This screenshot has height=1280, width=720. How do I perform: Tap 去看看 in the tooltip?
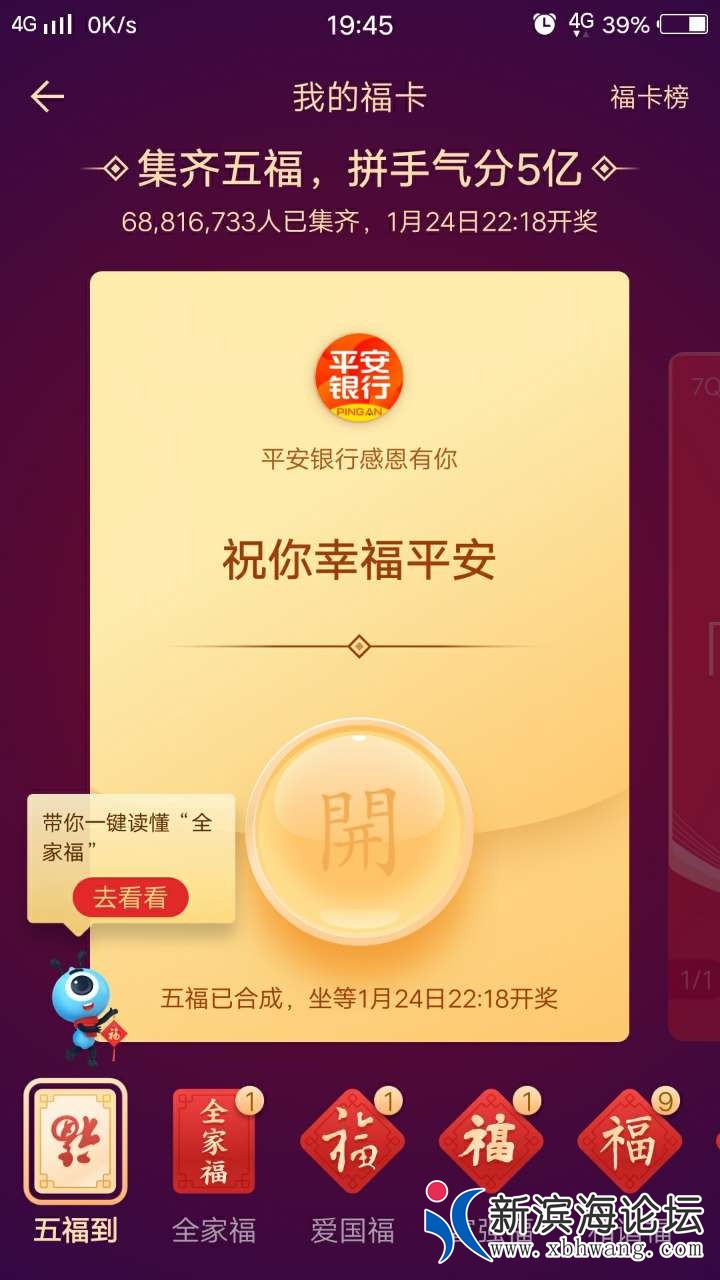point(130,897)
